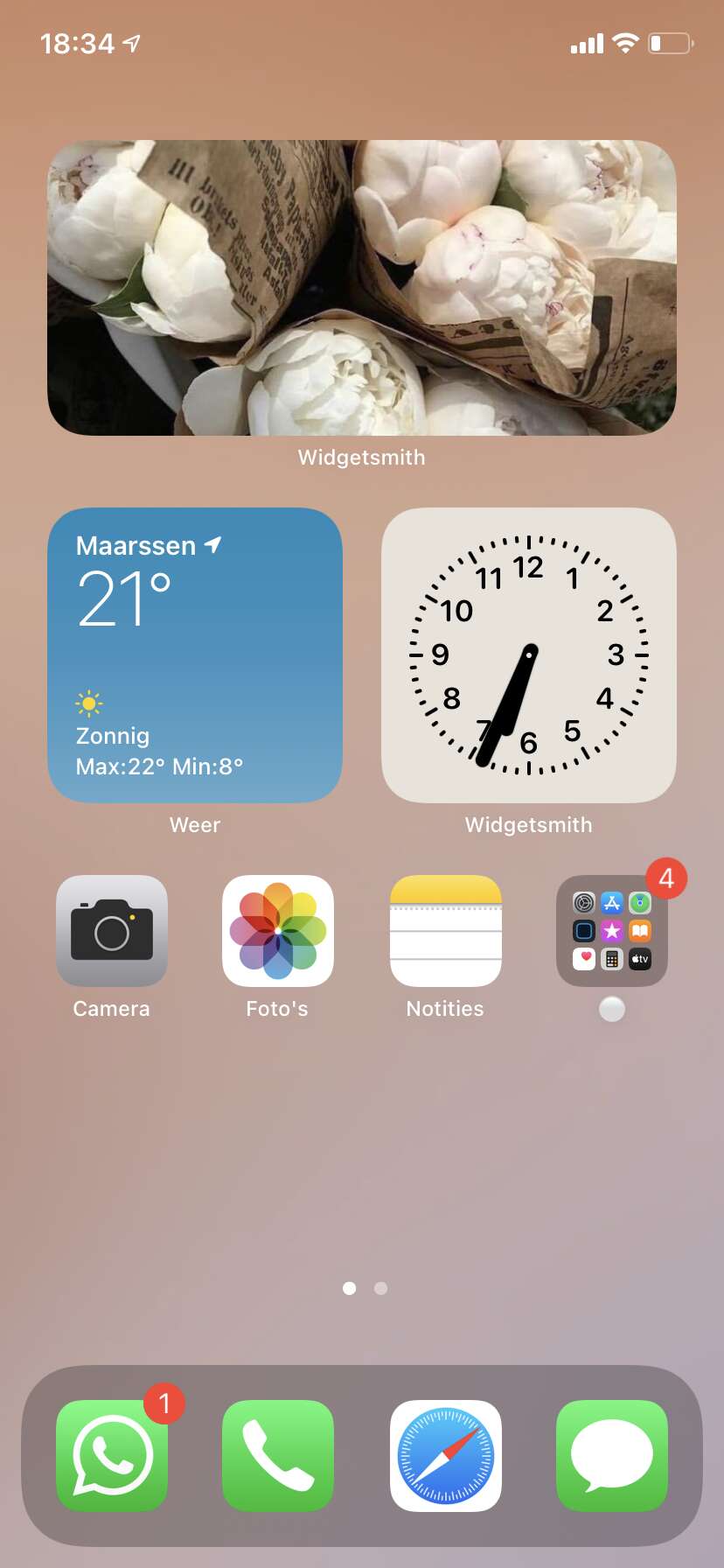The height and width of the screenshot is (1568, 724).
Task: Open the Notities app
Action: click(446, 931)
